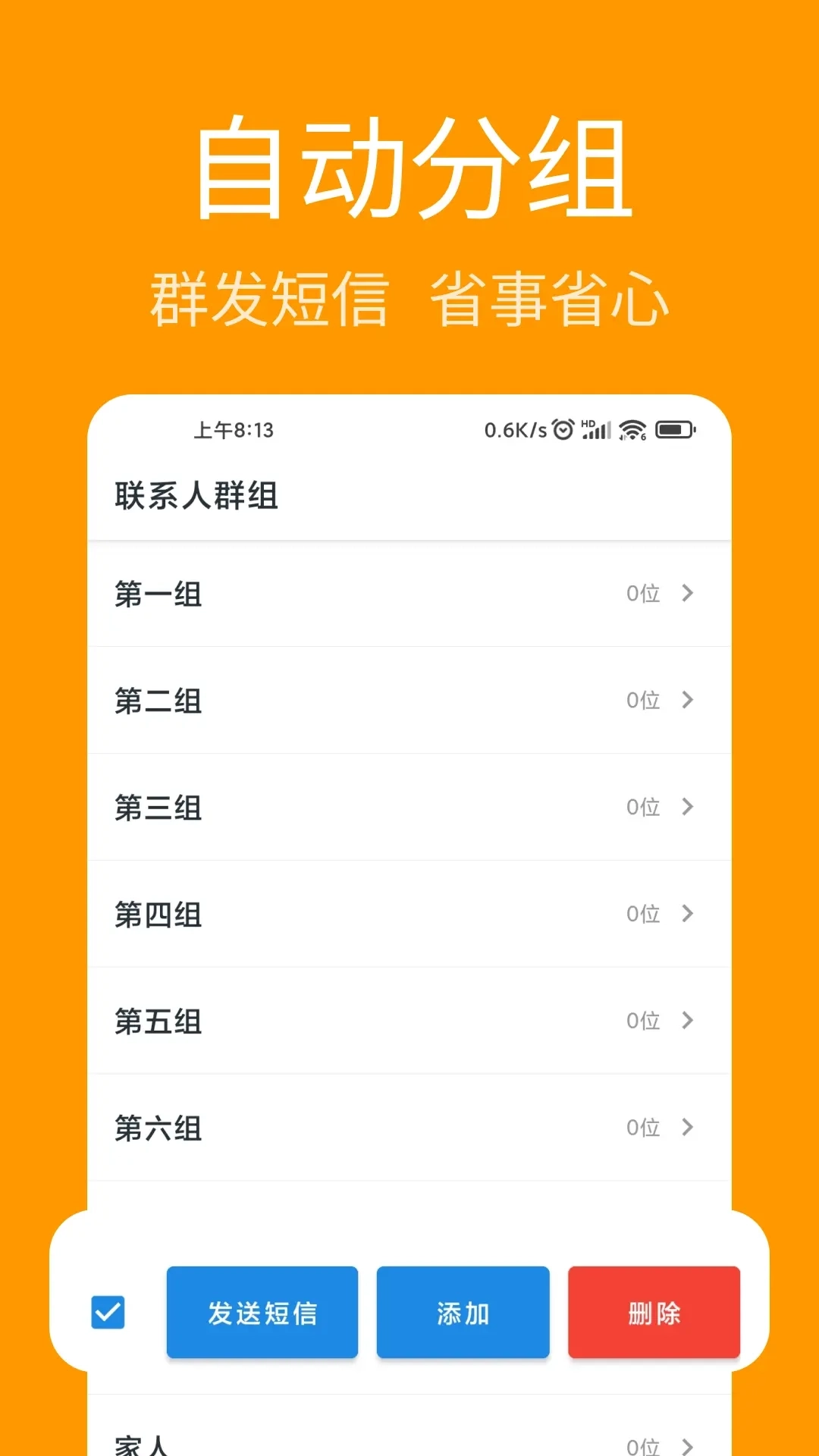
Task: Tap the WiFi icon in the status bar
Action: point(632,429)
